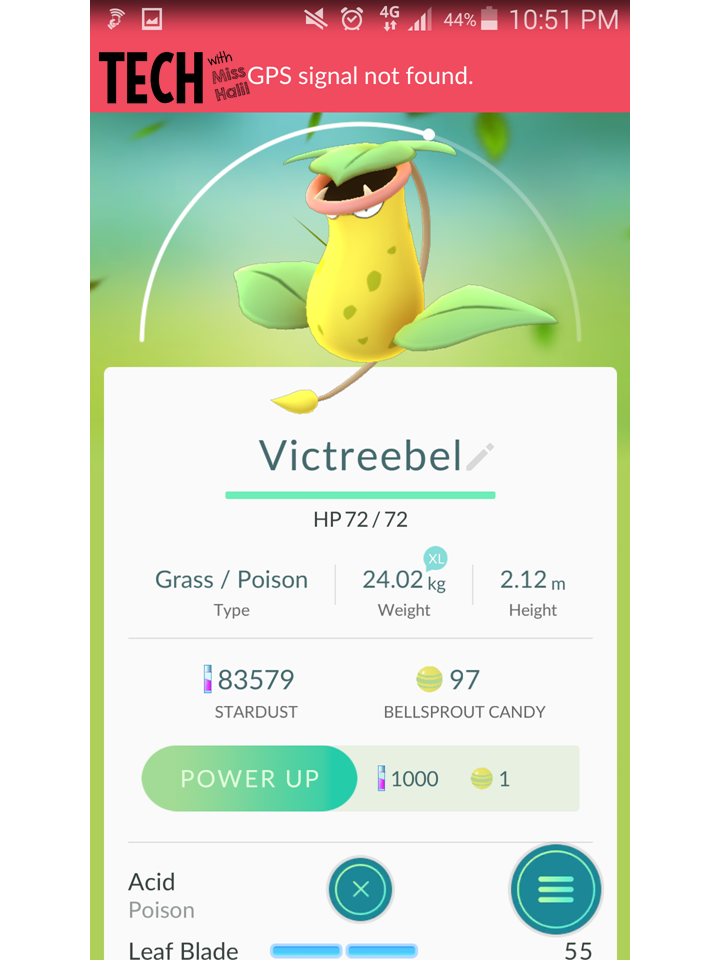Open the round options menu button
Image resolution: width=720 pixels, height=960 pixels.
click(556, 889)
